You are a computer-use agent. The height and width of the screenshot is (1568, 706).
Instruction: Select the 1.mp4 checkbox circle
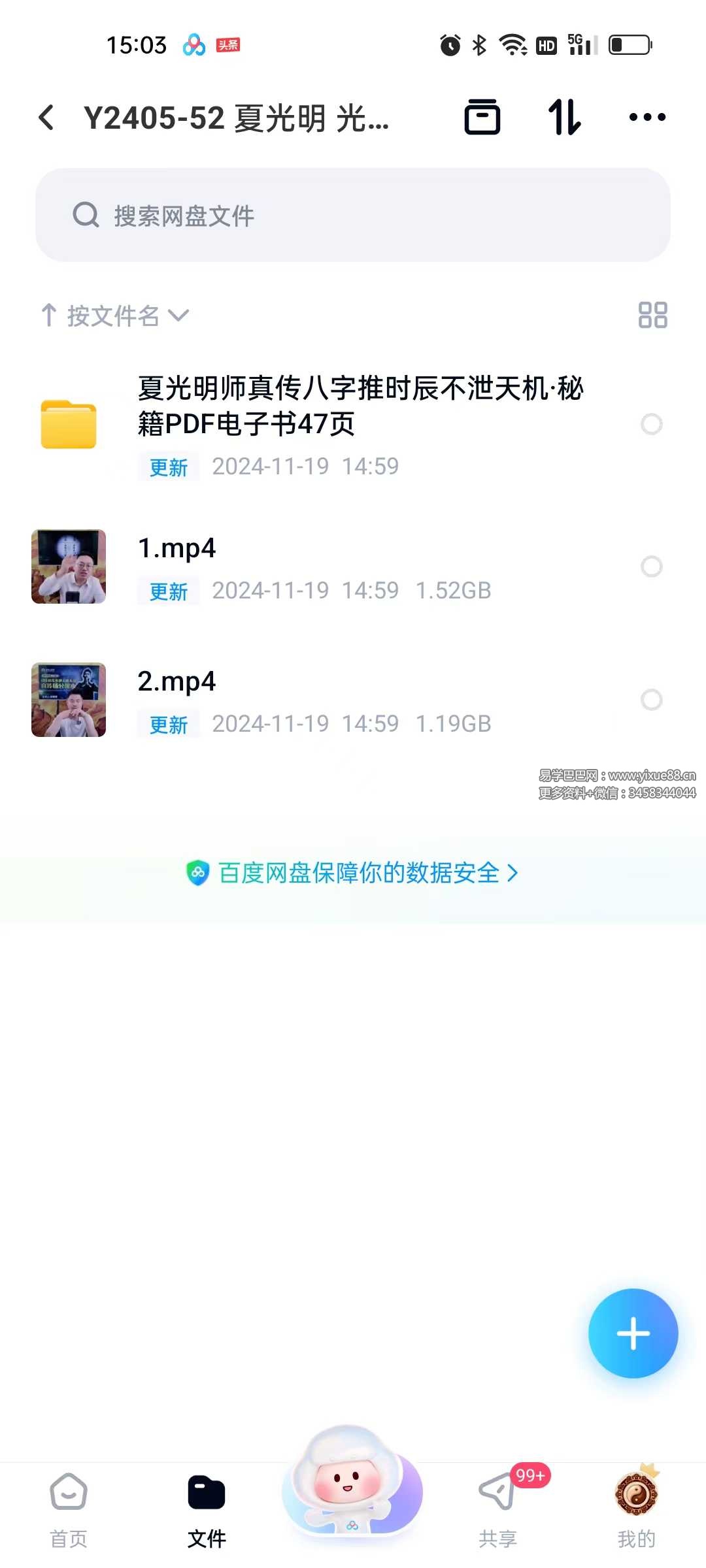(651, 566)
